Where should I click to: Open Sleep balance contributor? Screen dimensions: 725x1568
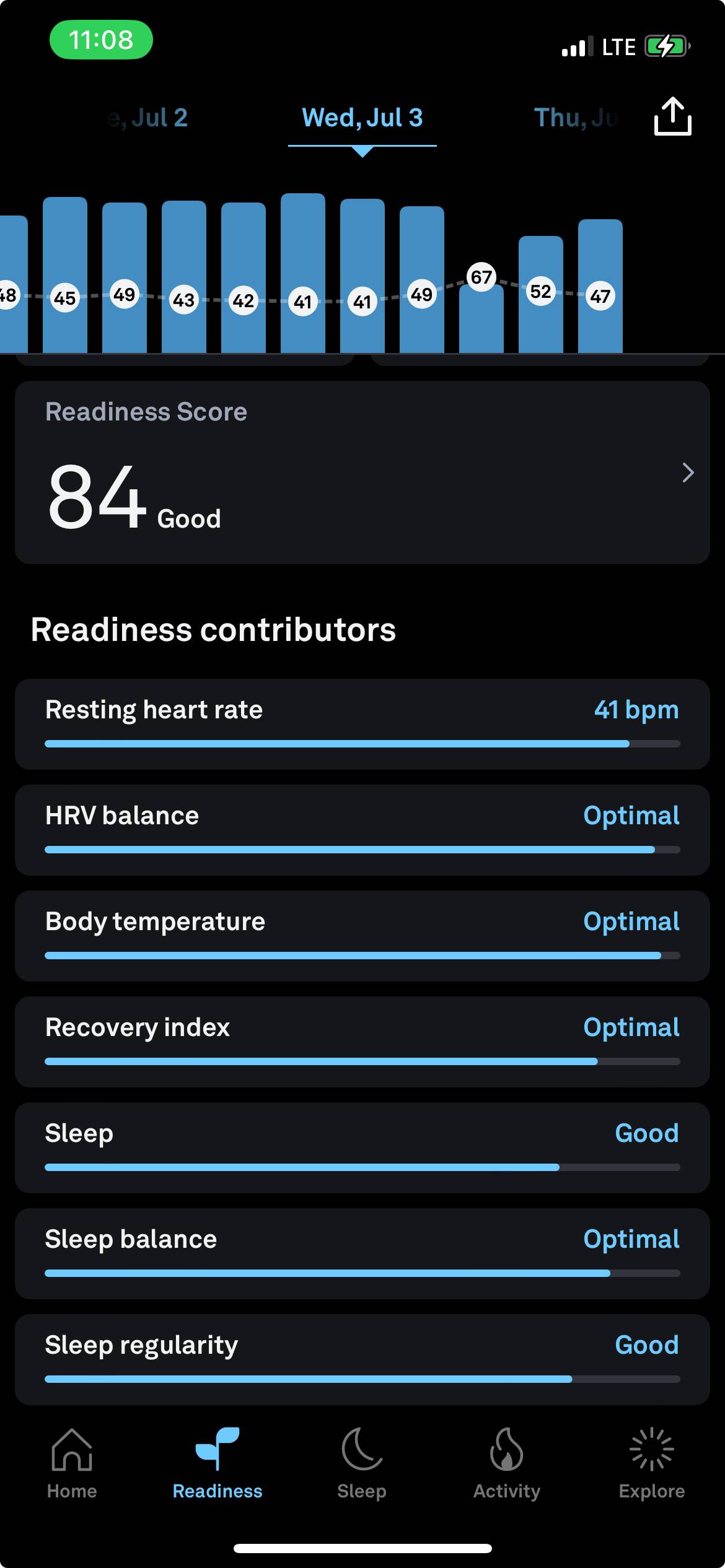click(x=362, y=1253)
